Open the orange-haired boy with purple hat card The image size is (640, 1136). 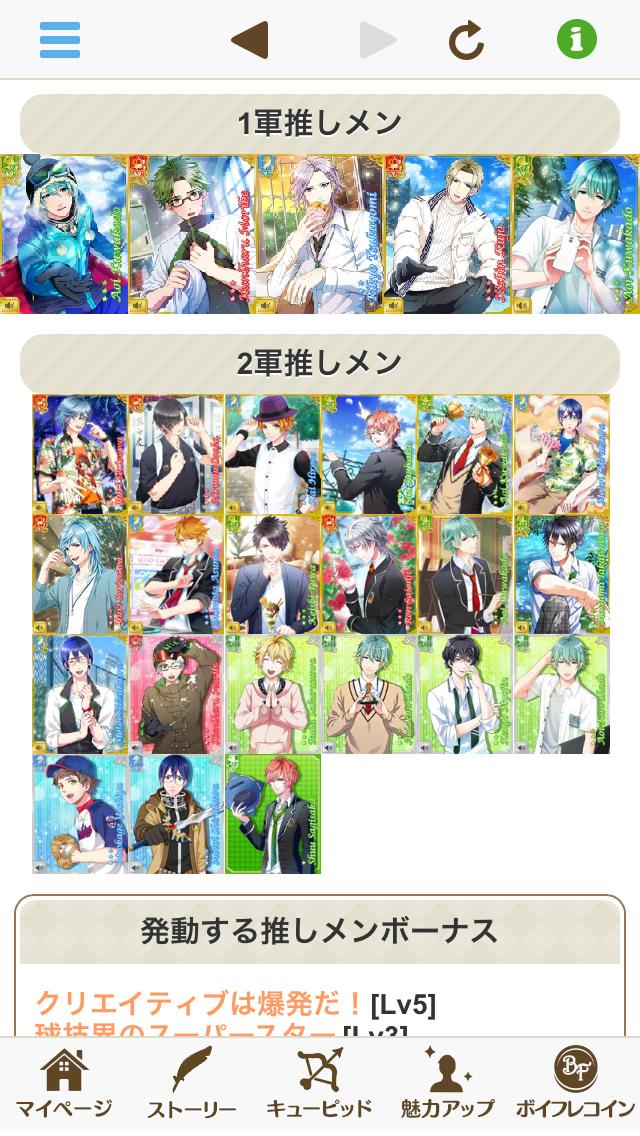(273, 454)
